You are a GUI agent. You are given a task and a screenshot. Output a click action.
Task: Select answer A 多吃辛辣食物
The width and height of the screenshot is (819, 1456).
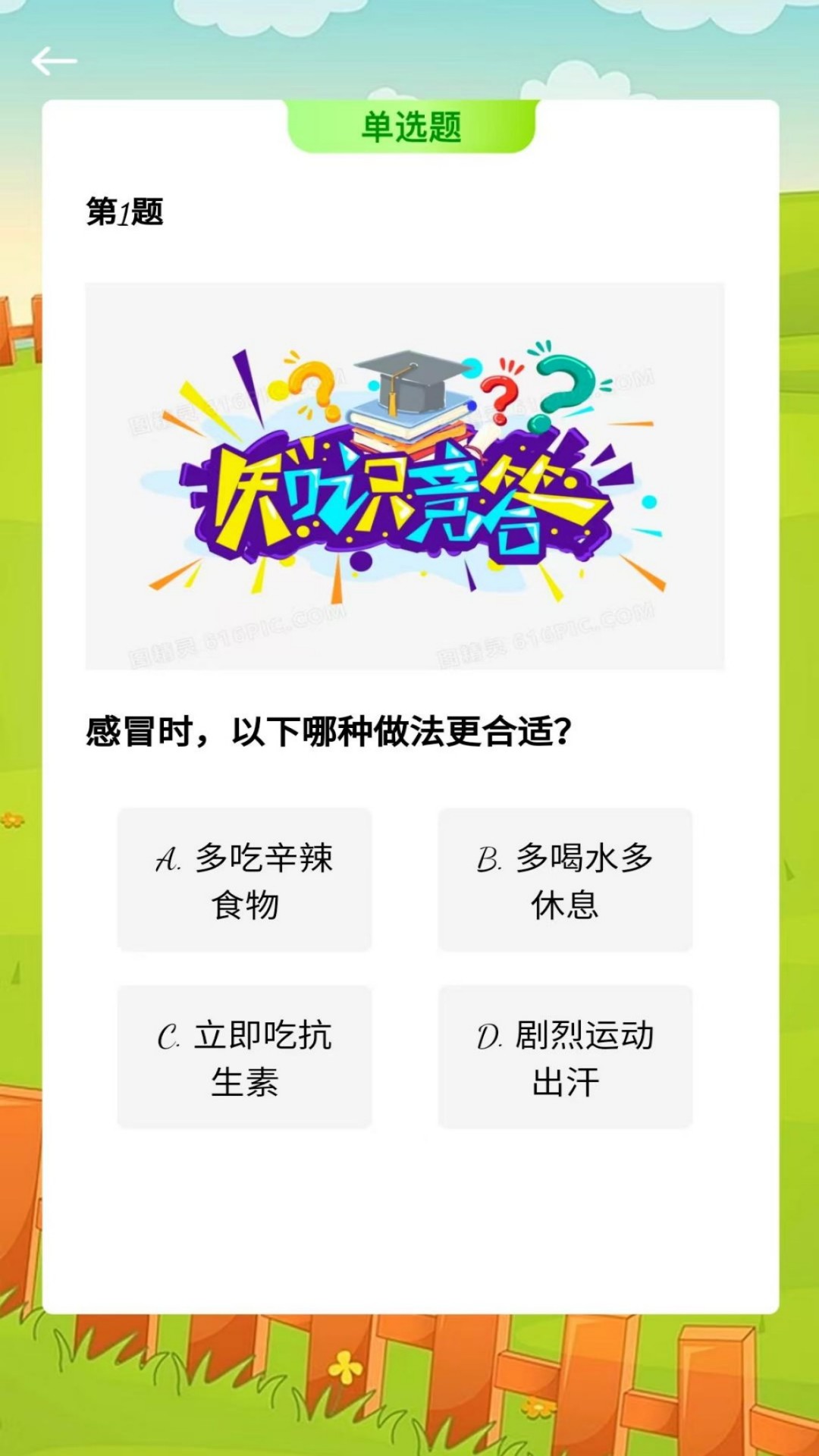point(244,882)
